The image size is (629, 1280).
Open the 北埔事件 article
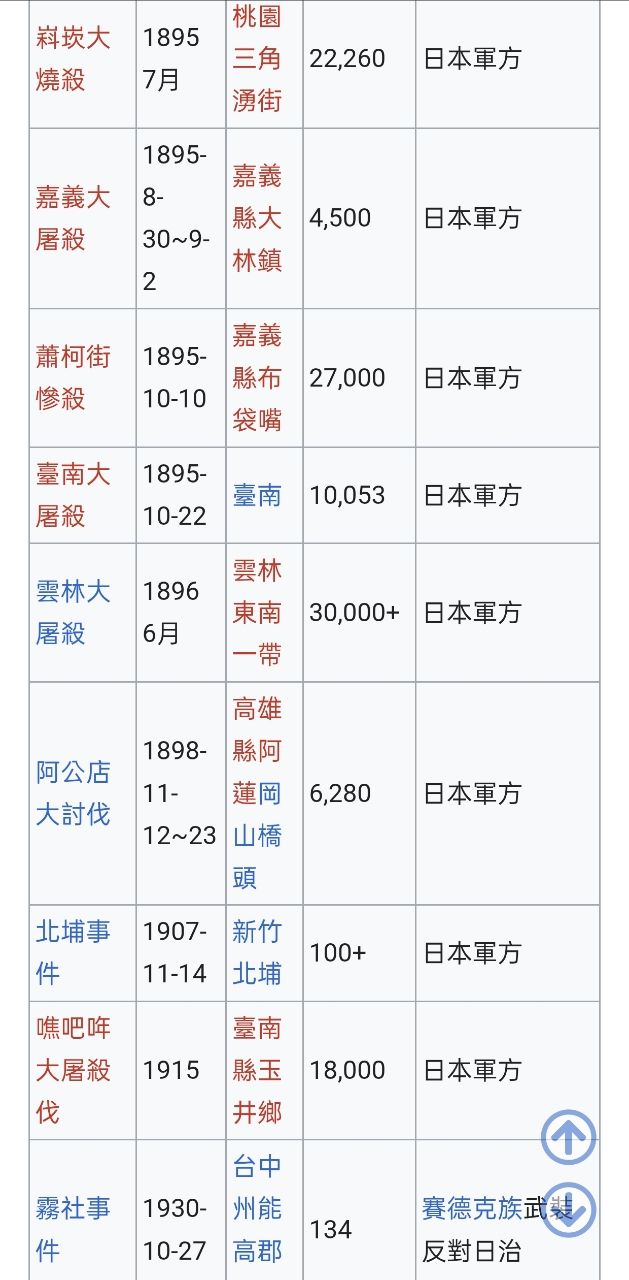[x=73, y=952]
